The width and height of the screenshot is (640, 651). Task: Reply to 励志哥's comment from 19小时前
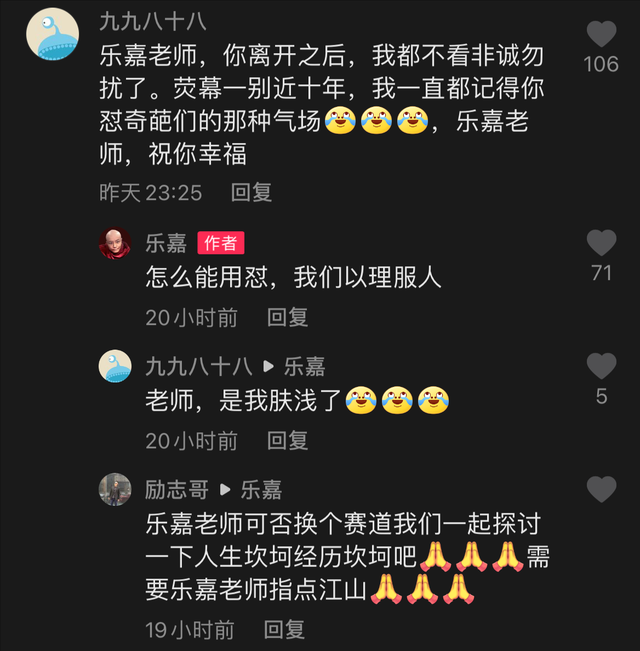pos(284,630)
